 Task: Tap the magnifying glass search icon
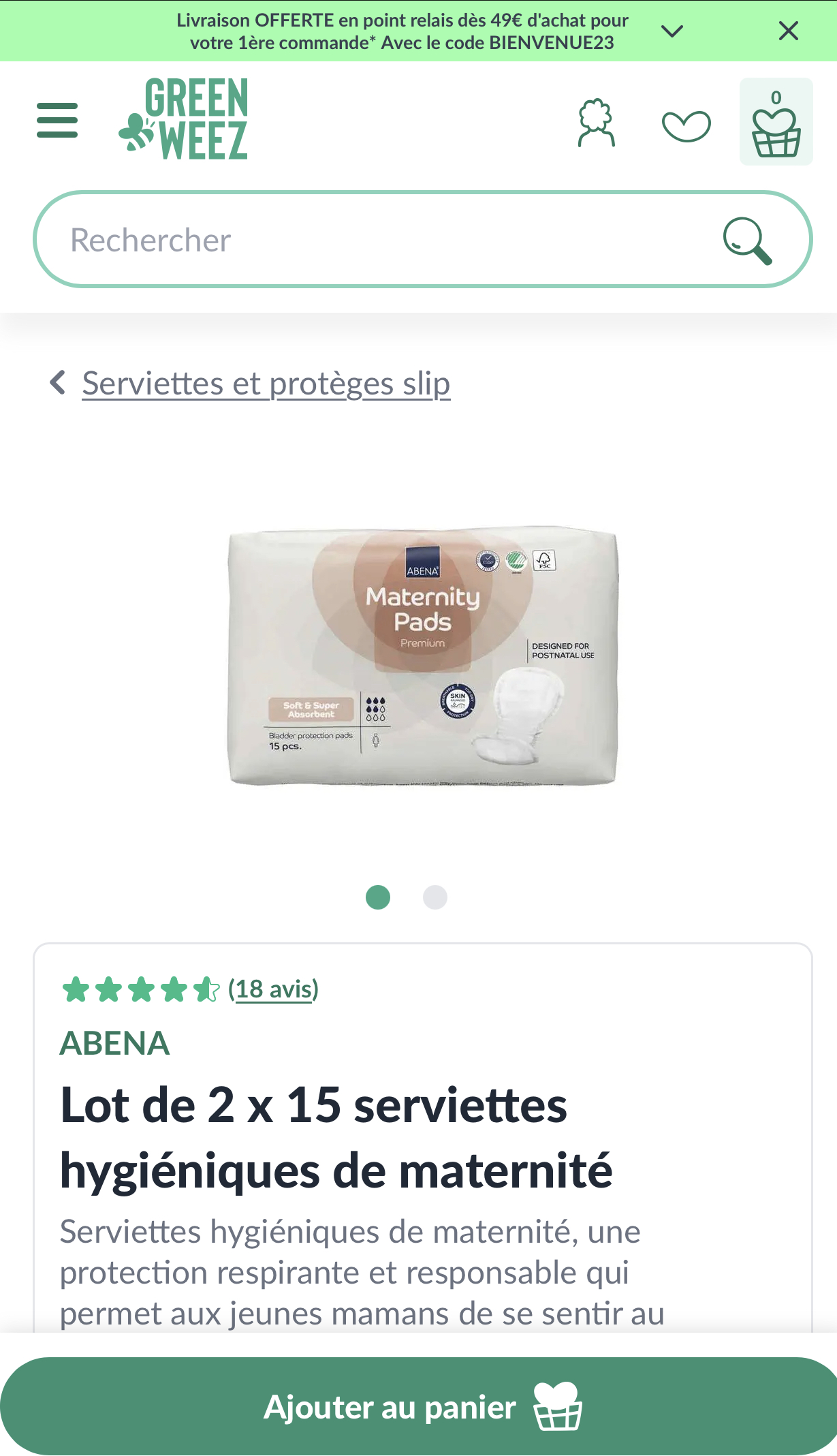(x=747, y=241)
